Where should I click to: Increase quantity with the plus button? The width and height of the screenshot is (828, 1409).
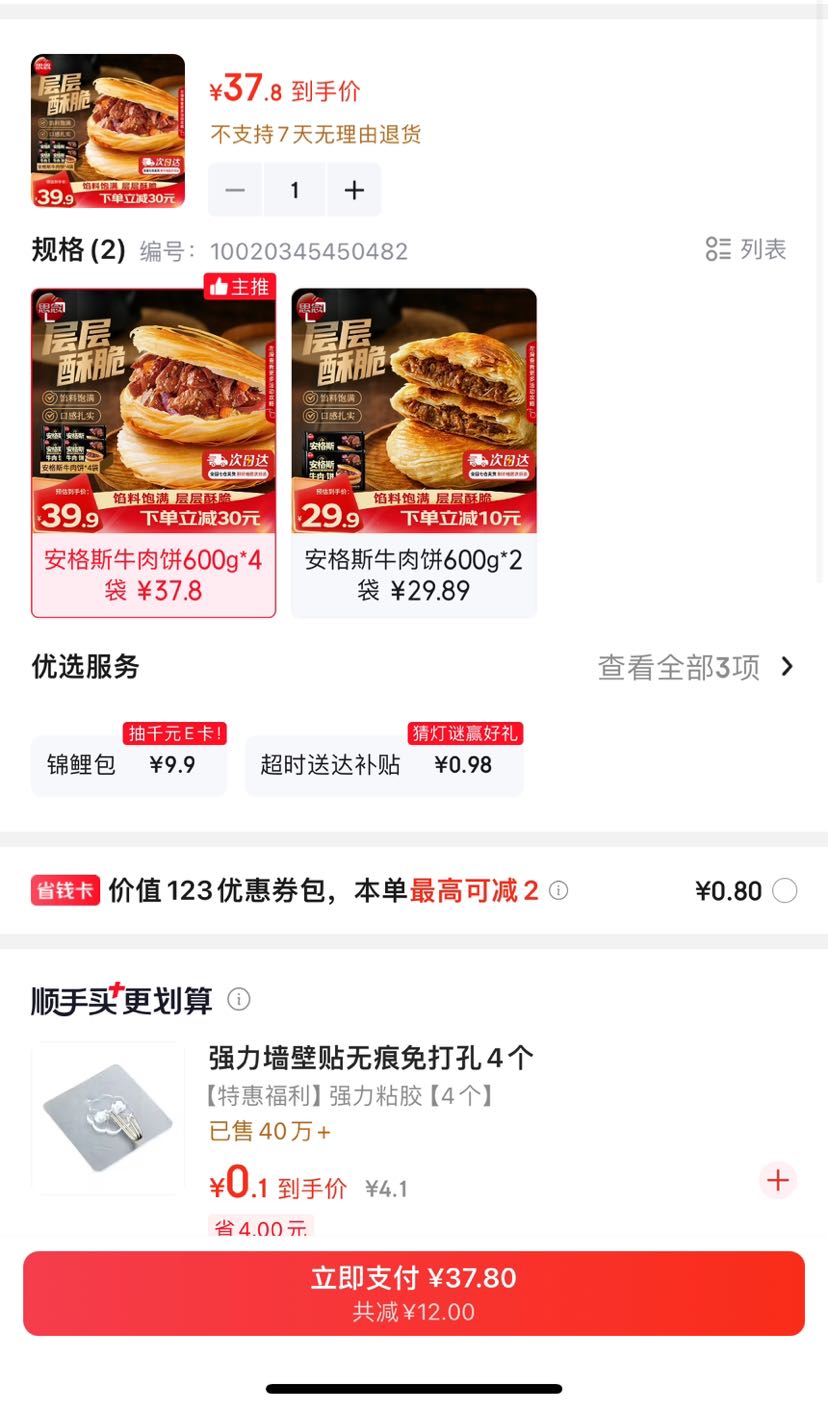pyautogui.click(x=354, y=190)
